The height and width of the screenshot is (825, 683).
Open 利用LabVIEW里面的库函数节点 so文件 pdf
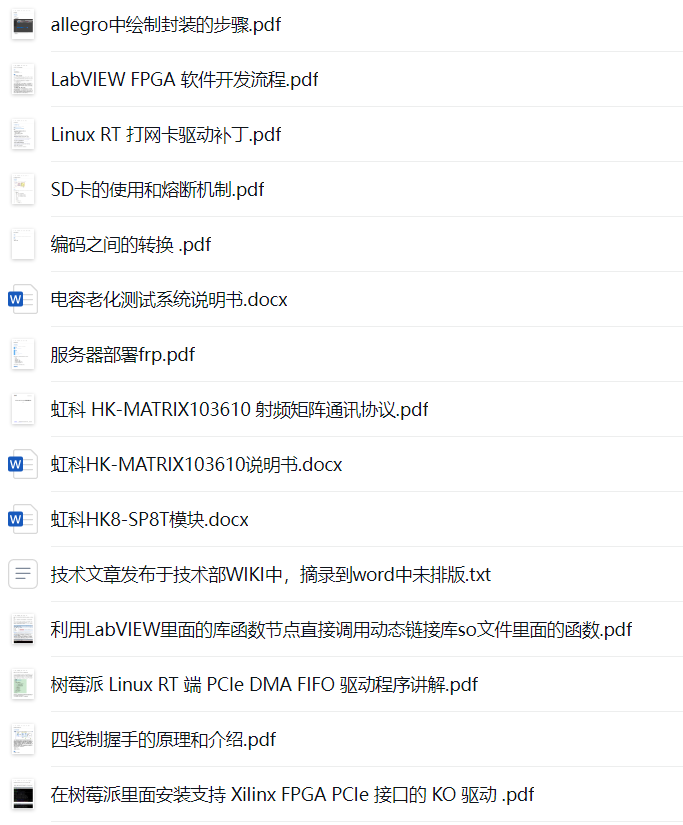(341, 630)
